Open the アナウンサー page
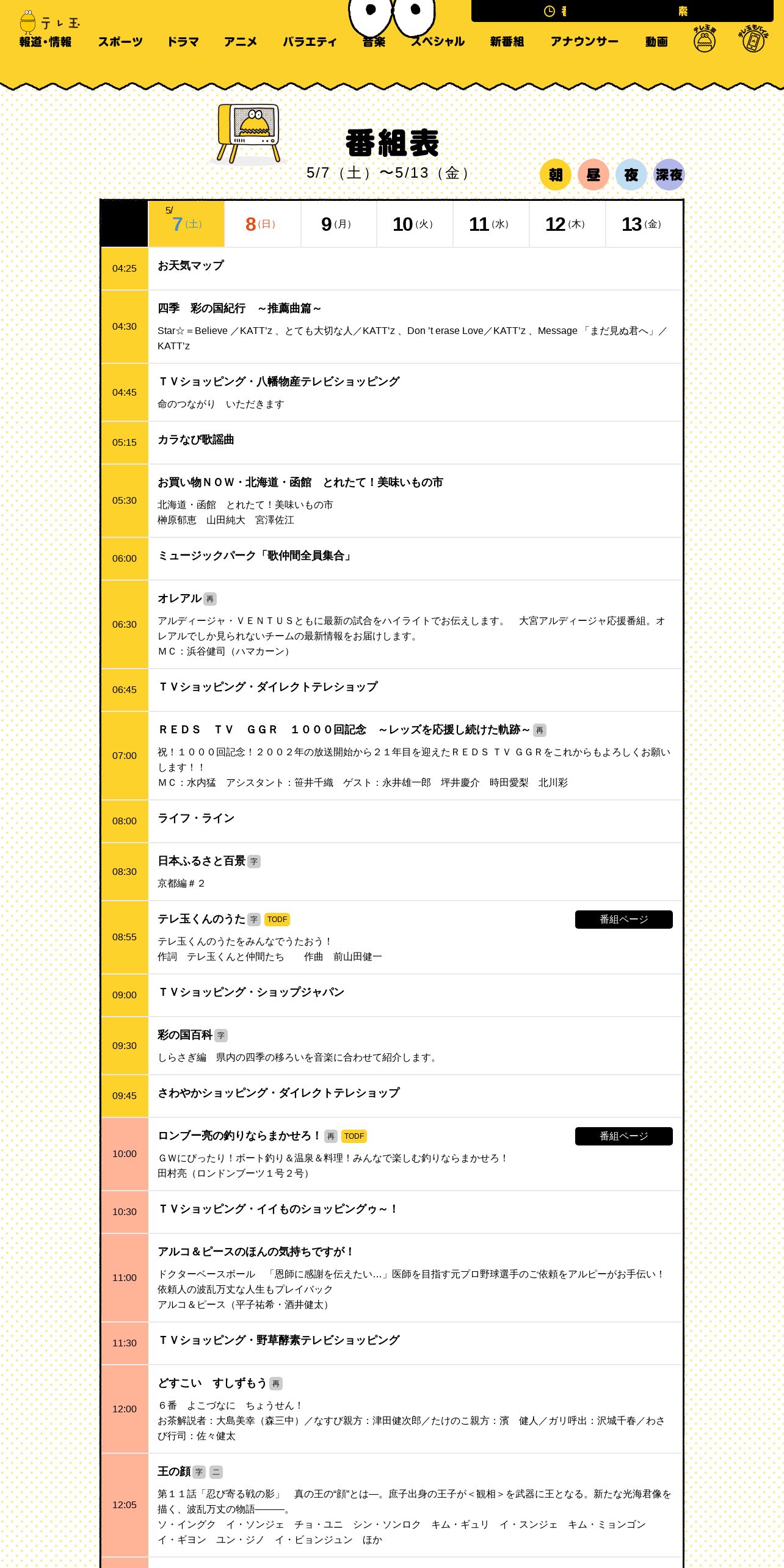Viewport: 784px width, 1568px height. coord(584,42)
